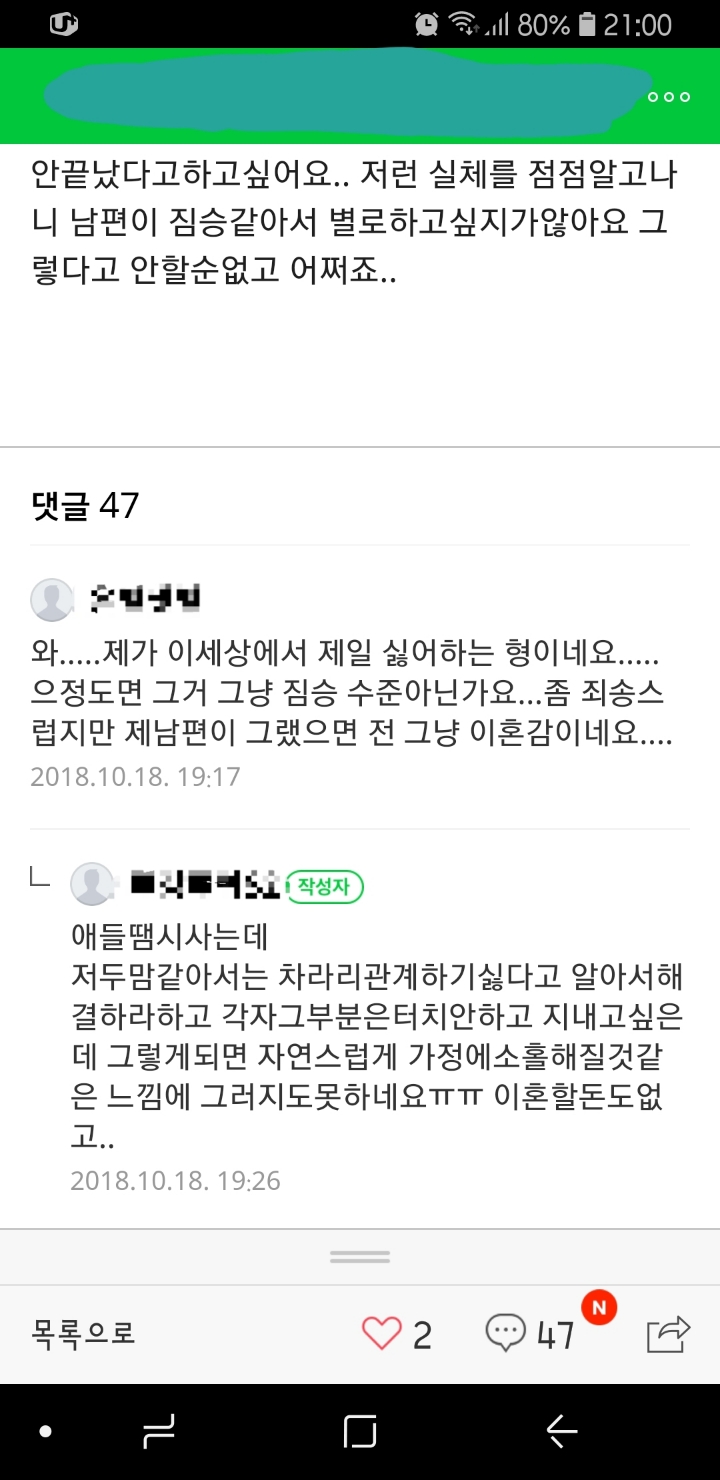Open the three-dot overflow menu
Viewport: 720px width, 1480px height.
click(x=669, y=97)
